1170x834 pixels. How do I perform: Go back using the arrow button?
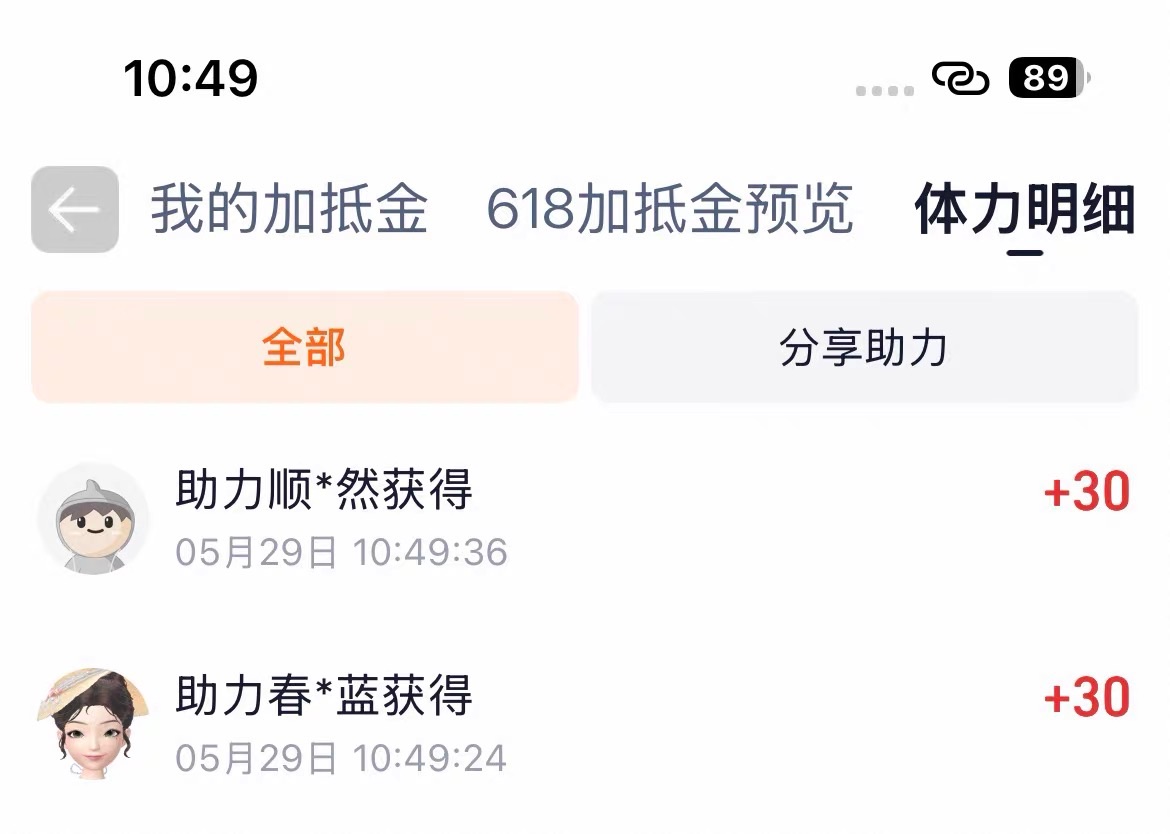pyautogui.click(x=75, y=209)
